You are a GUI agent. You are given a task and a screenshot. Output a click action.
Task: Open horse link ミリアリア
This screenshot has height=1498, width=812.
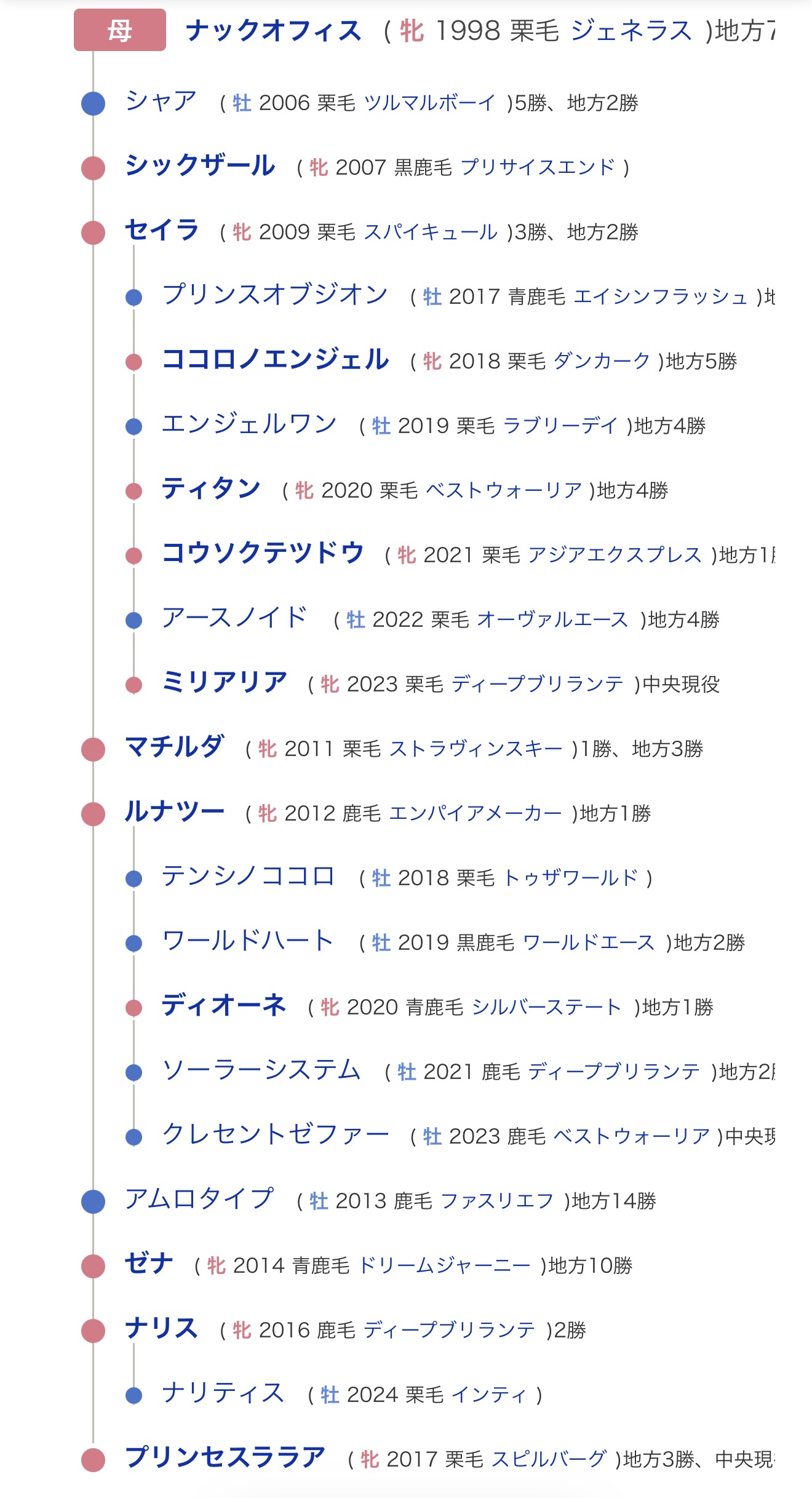[x=225, y=683]
